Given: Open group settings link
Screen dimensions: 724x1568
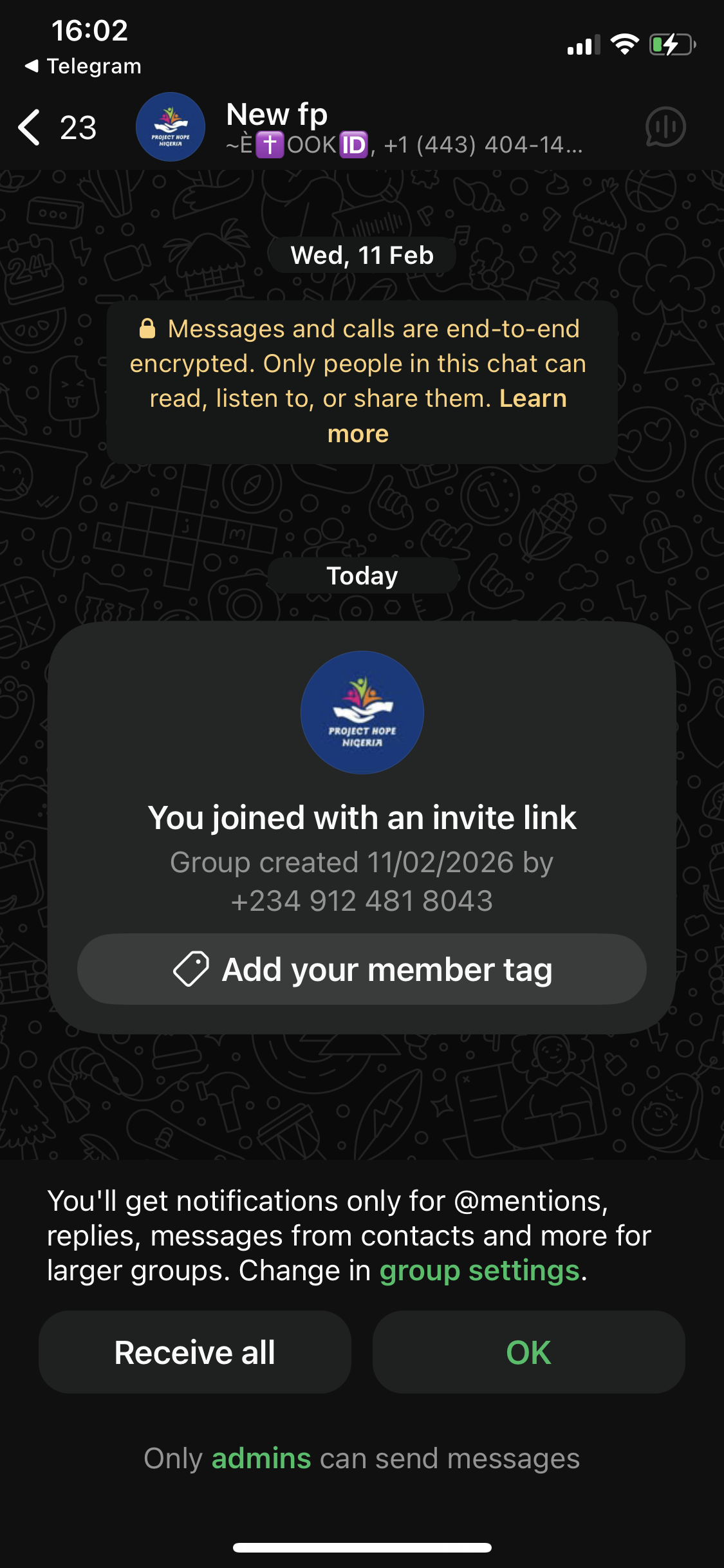Looking at the screenshot, I should pyautogui.click(x=479, y=1271).
